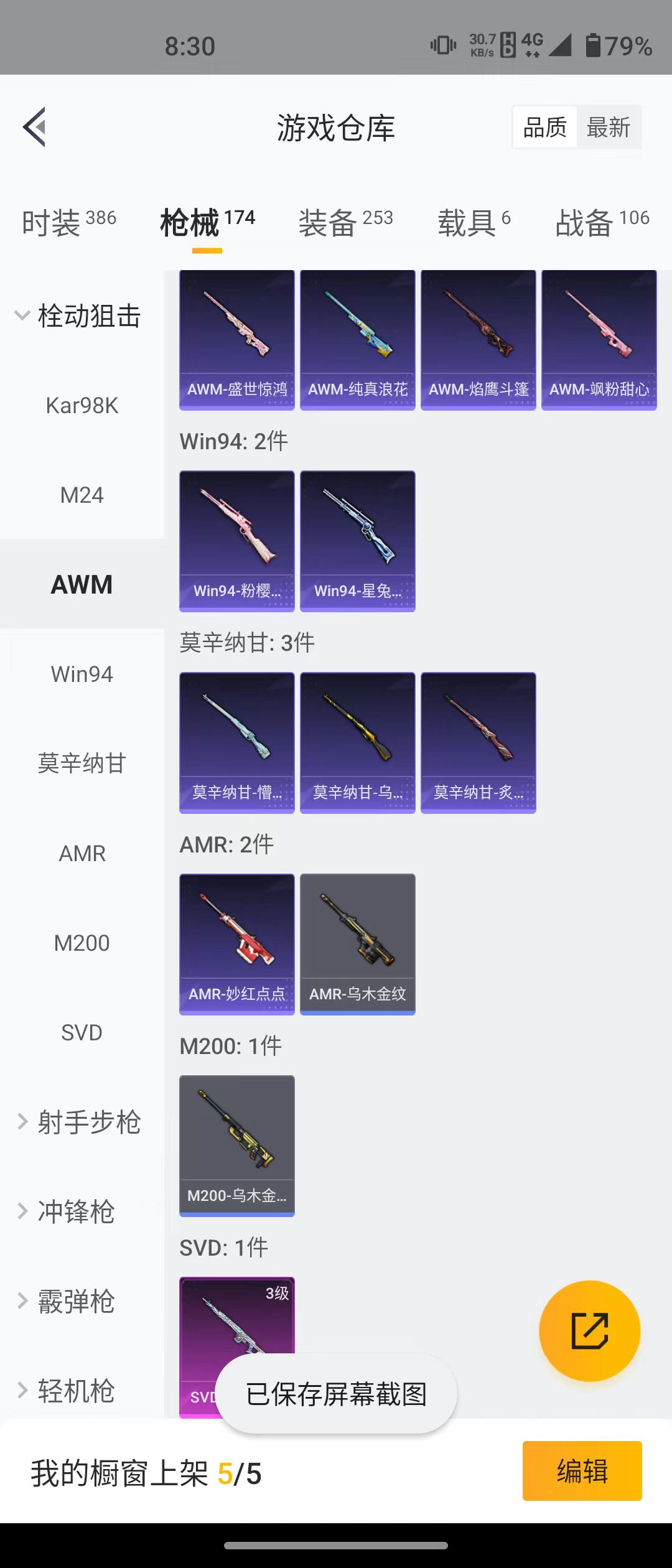This screenshot has width=672, height=1568.
Task: Select M24 in the sidebar
Action: (82, 495)
